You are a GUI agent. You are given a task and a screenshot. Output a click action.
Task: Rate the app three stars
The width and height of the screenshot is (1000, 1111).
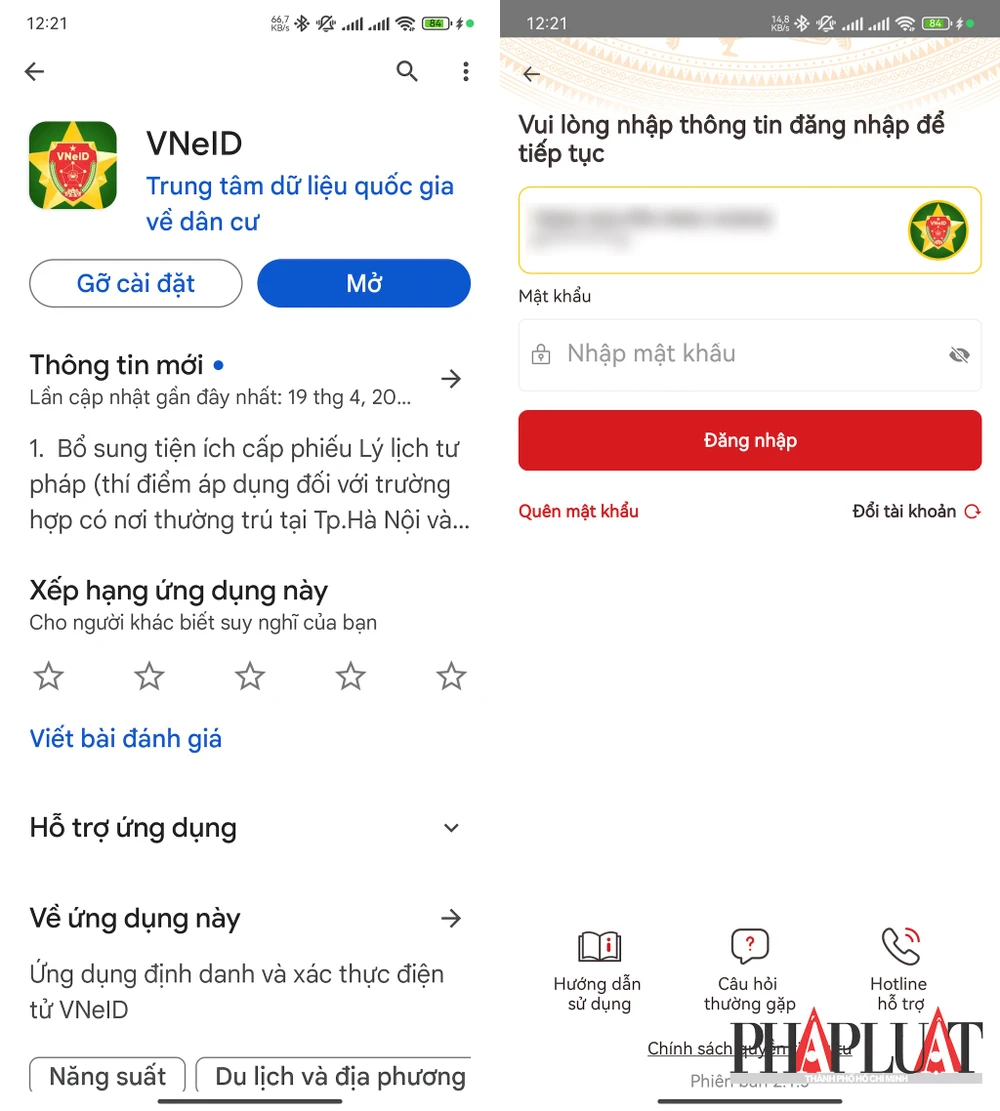pyautogui.click(x=249, y=676)
